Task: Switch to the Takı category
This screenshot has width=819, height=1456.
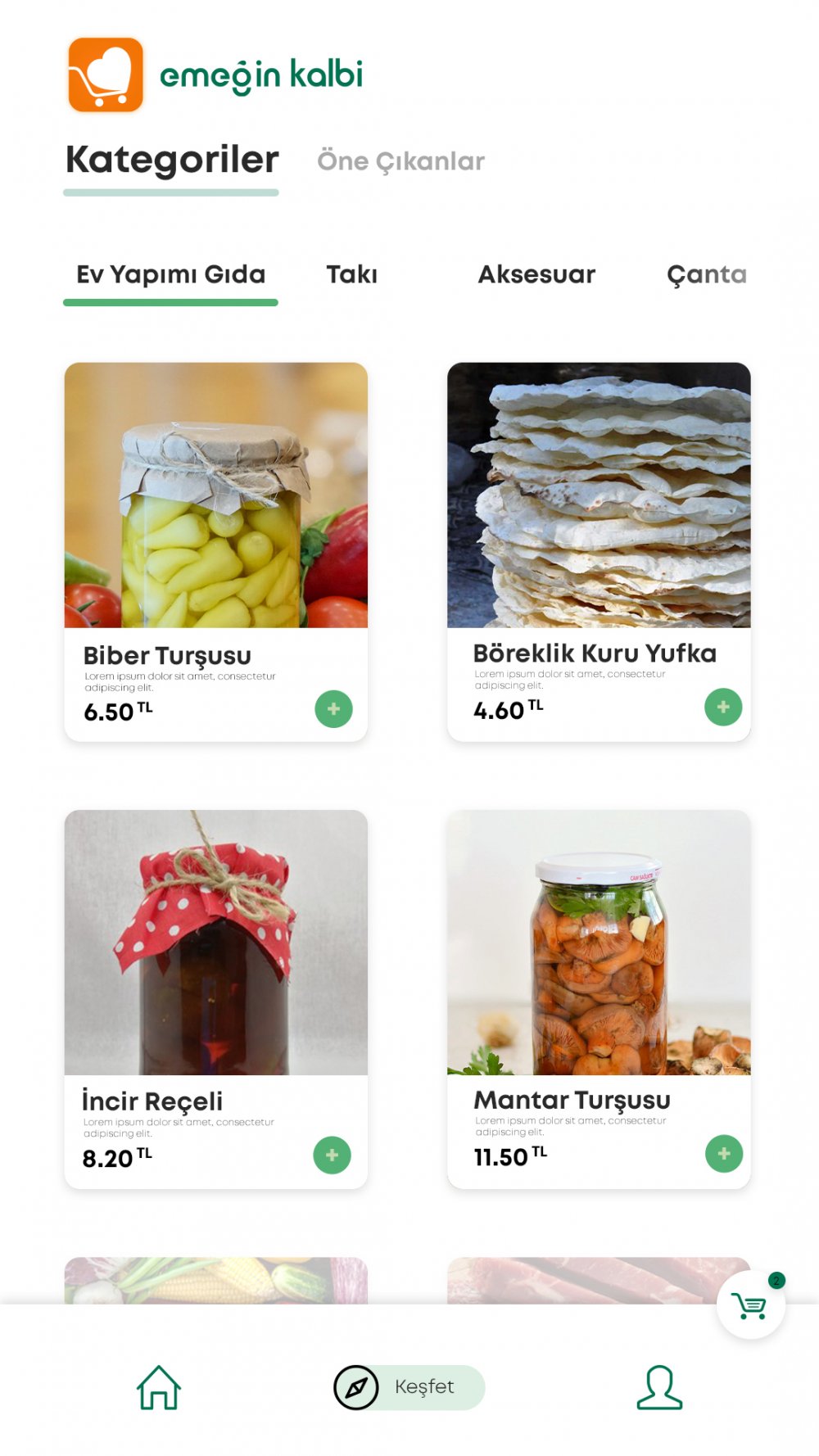Action: click(351, 274)
